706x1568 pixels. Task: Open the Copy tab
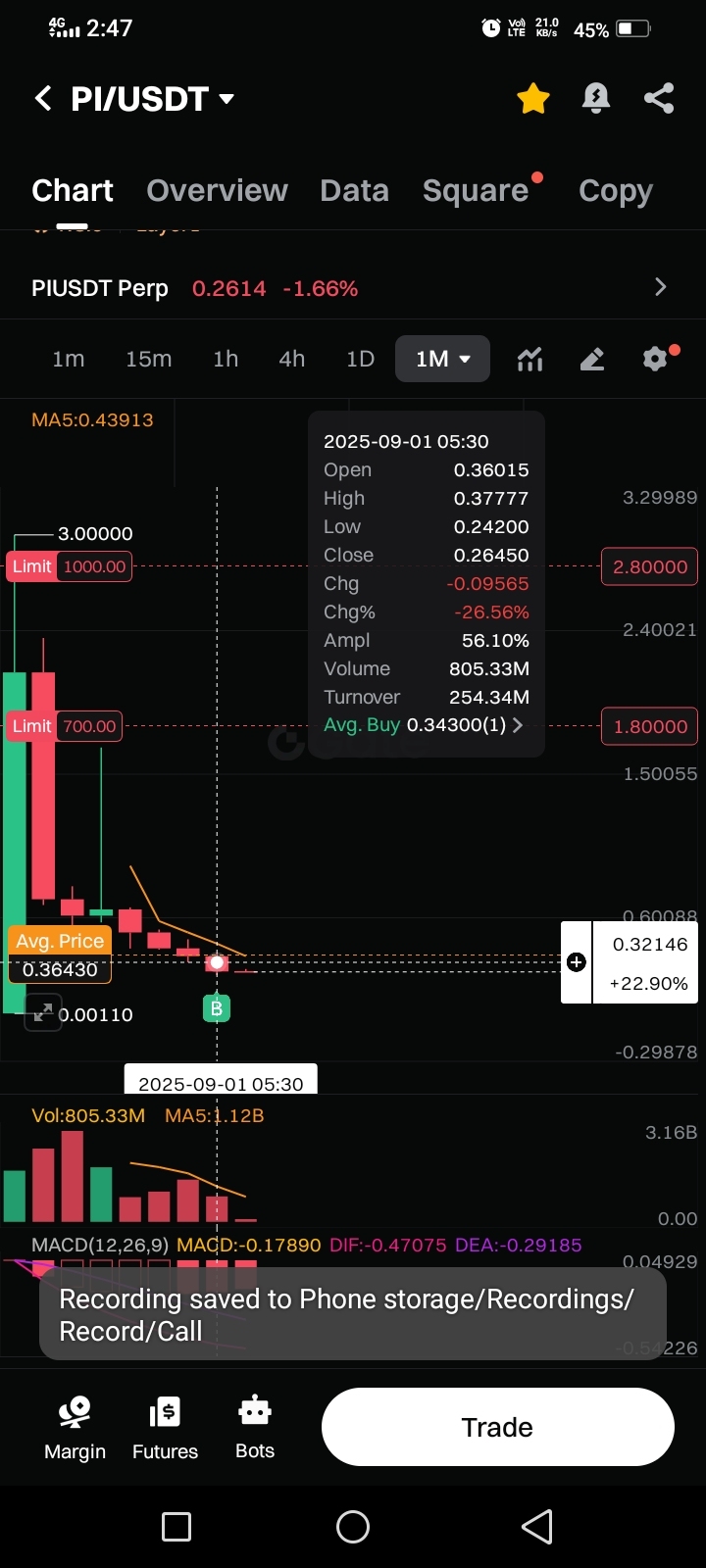615,190
